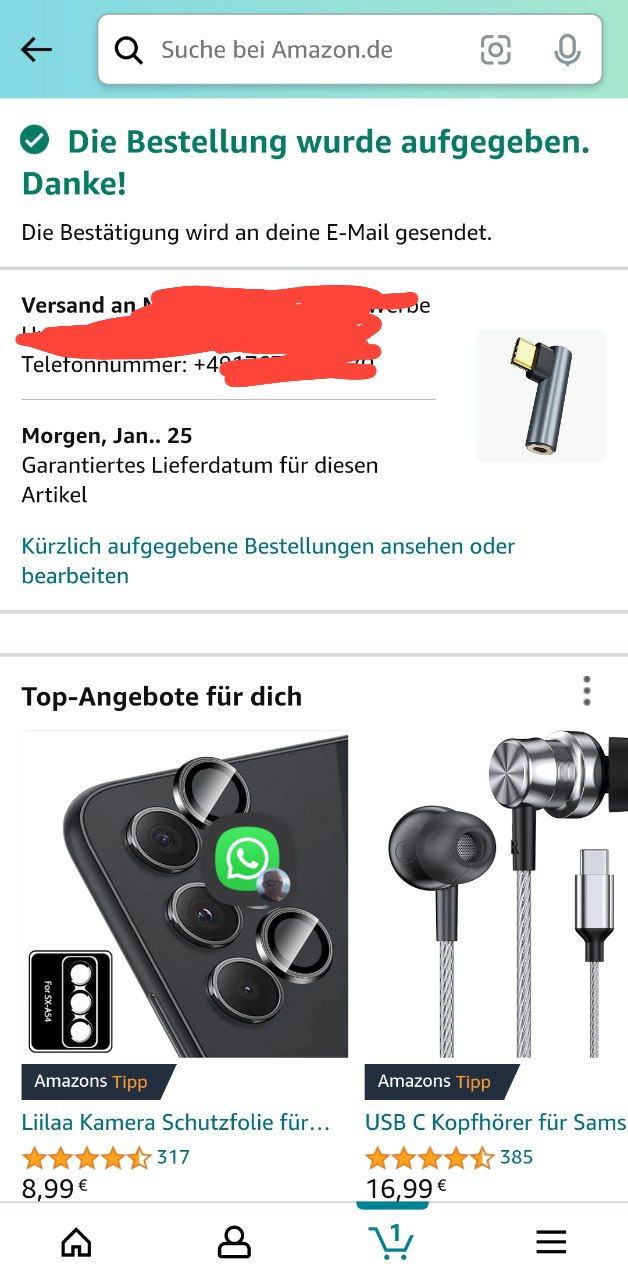Open the hamburger menu tab
Screen dimensions: 628x1280
click(x=551, y=1242)
